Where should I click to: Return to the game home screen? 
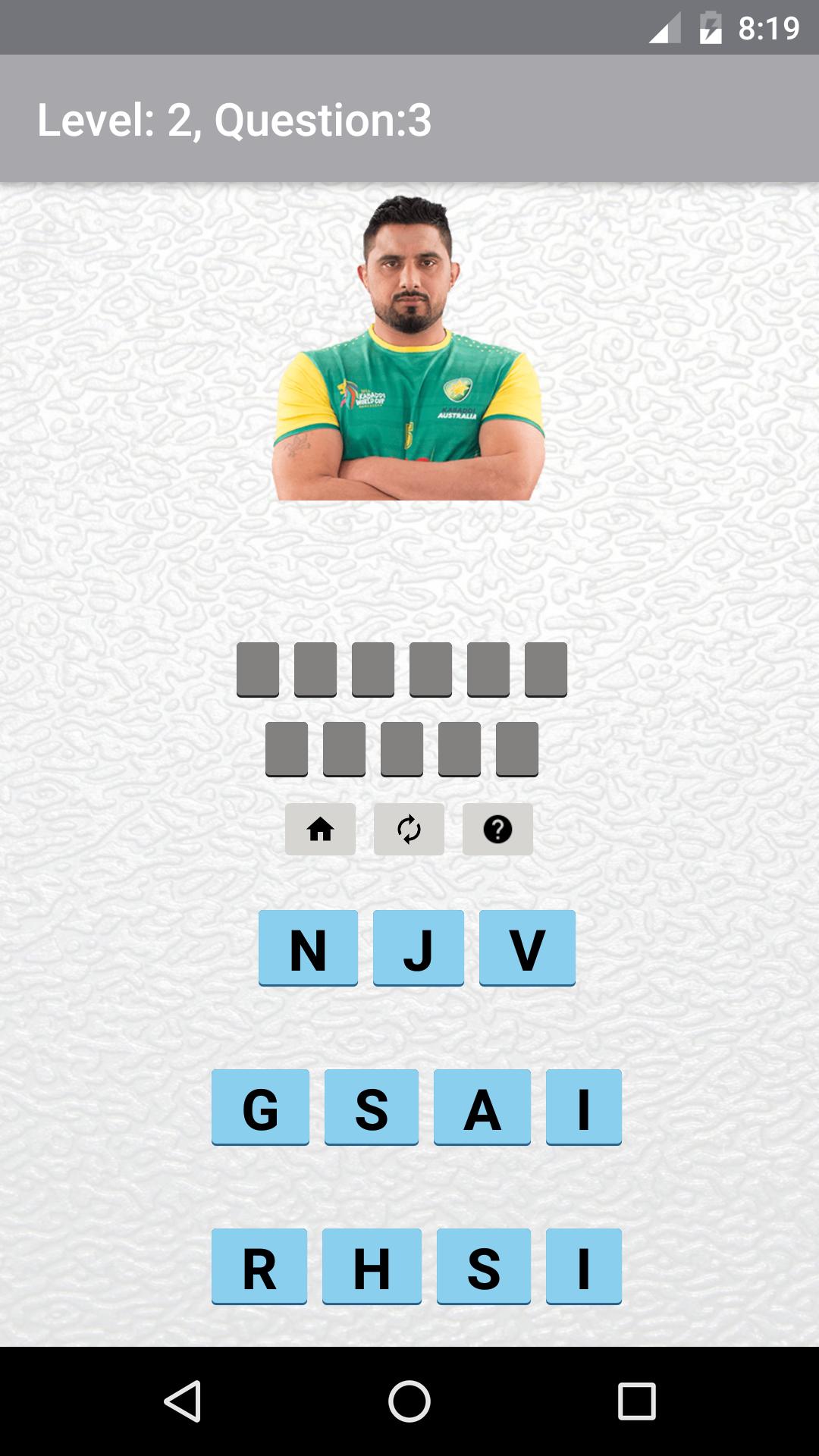click(320, 829)
